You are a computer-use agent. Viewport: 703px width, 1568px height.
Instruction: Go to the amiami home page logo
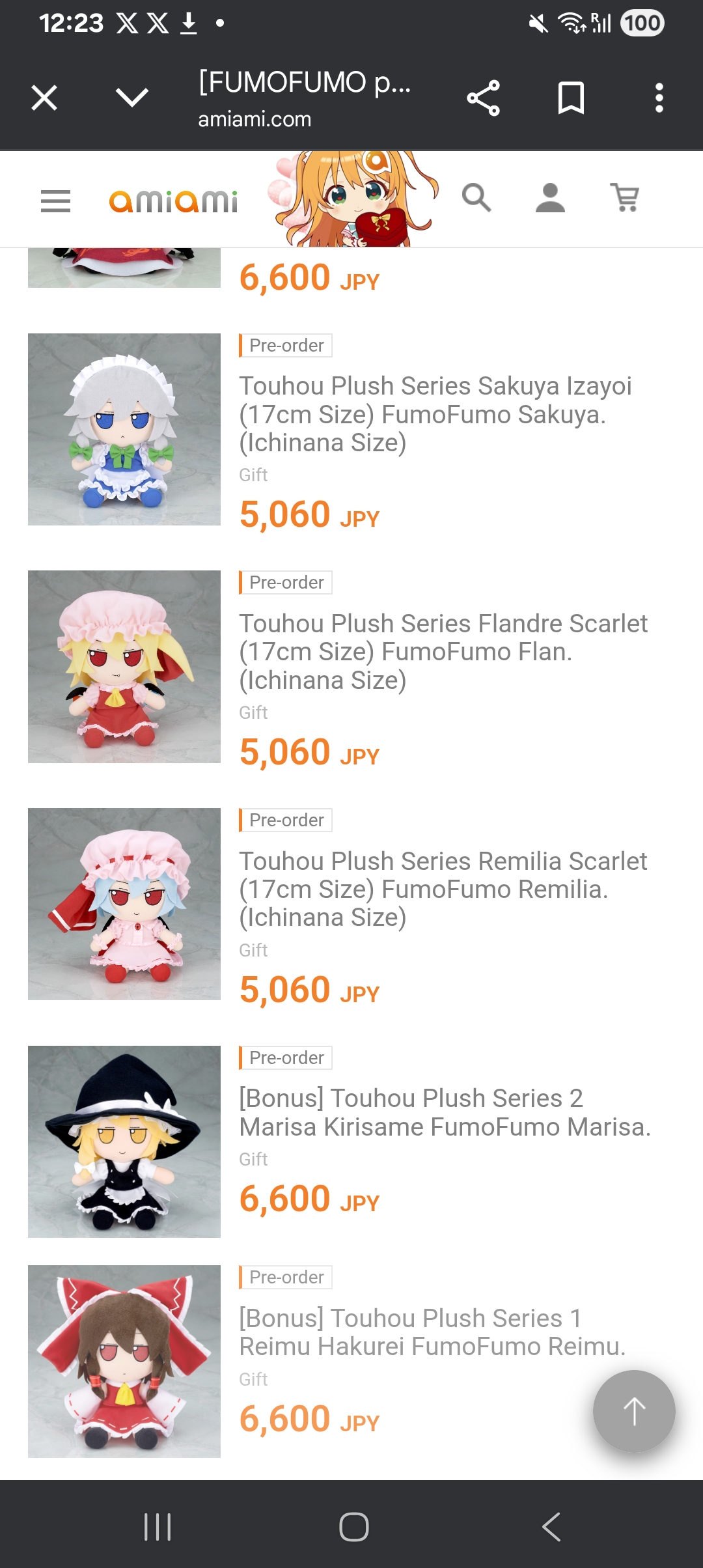(x=173, y=201)
